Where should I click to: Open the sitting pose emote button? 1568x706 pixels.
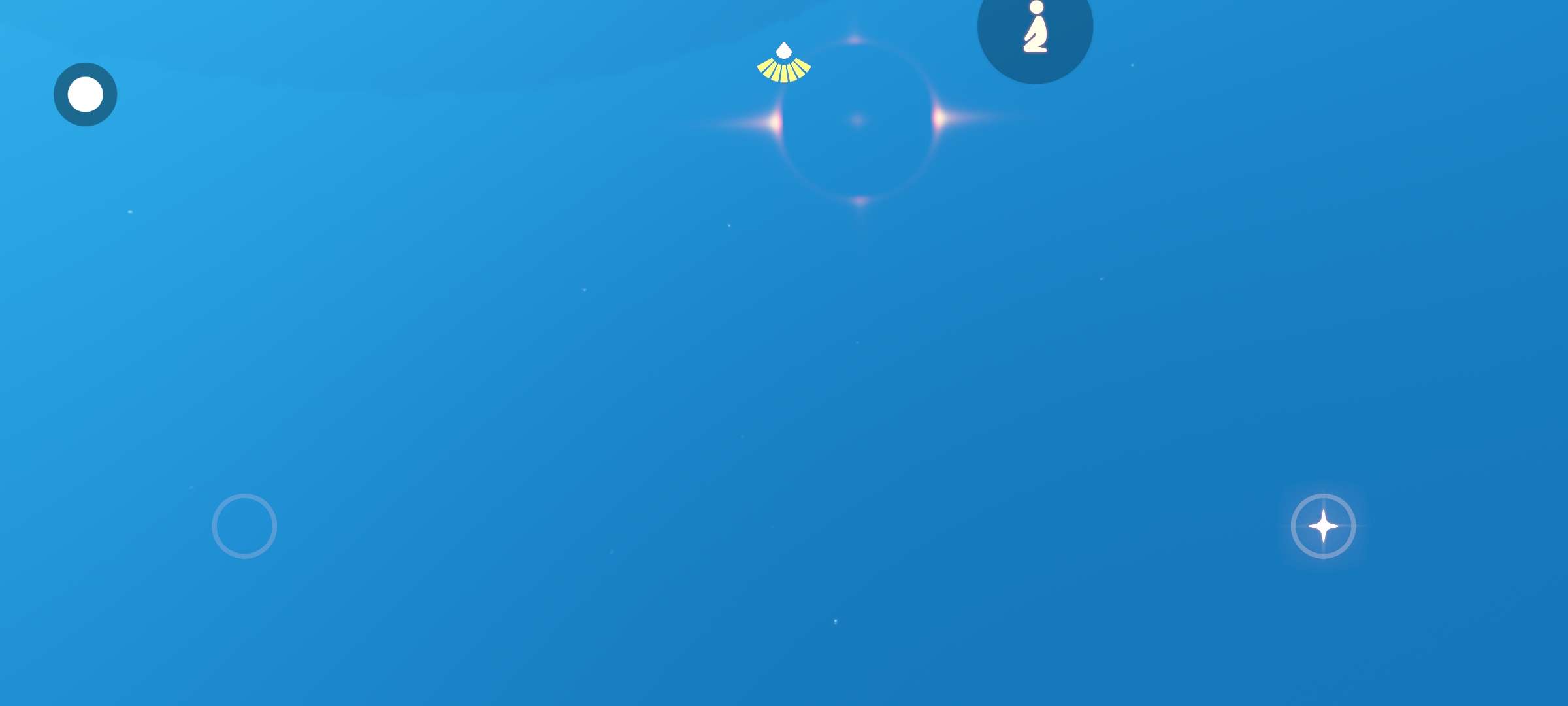coord(1035,27)
